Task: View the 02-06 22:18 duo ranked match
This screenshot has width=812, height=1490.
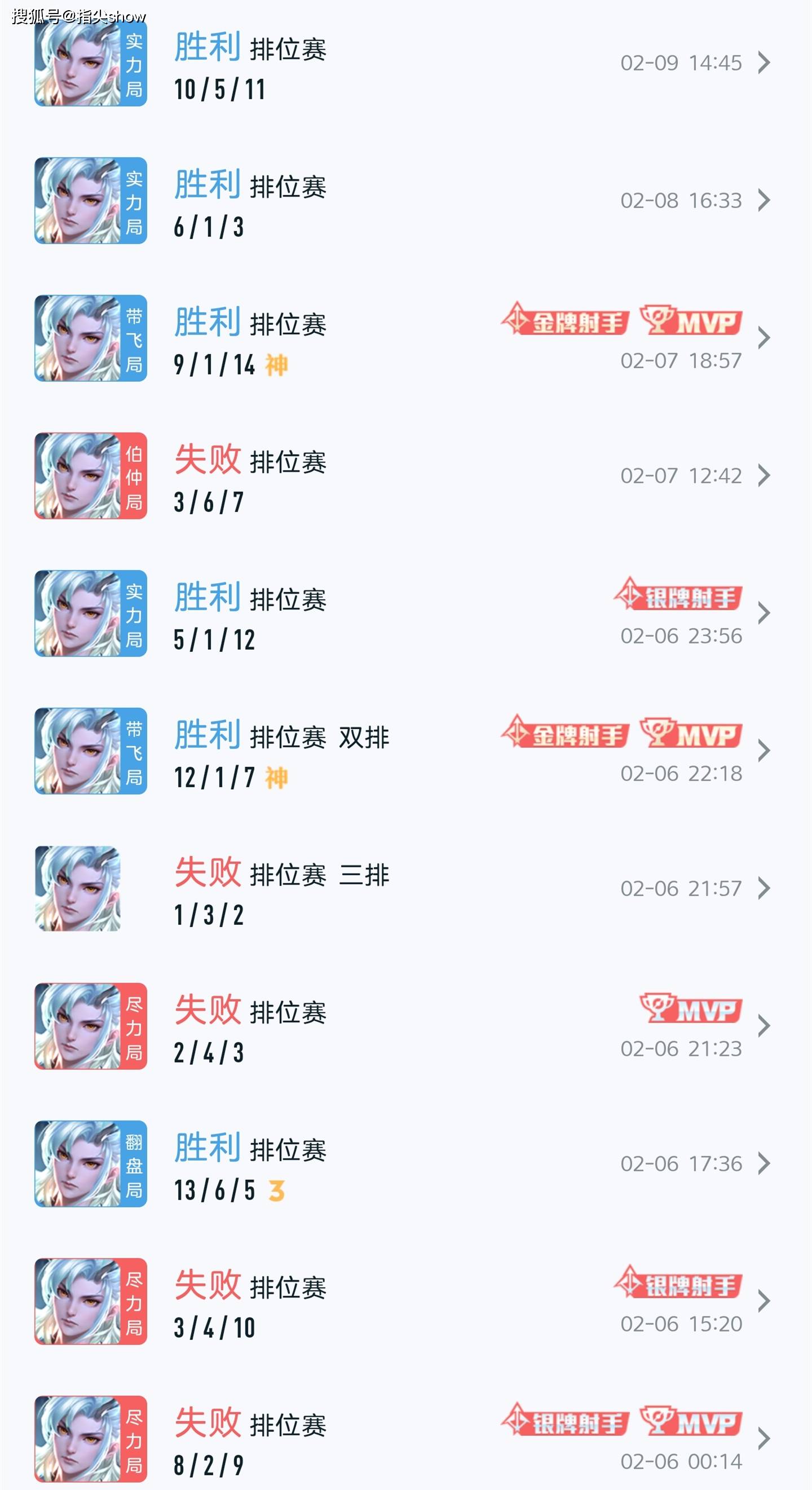Action: (x=405, y=751)
